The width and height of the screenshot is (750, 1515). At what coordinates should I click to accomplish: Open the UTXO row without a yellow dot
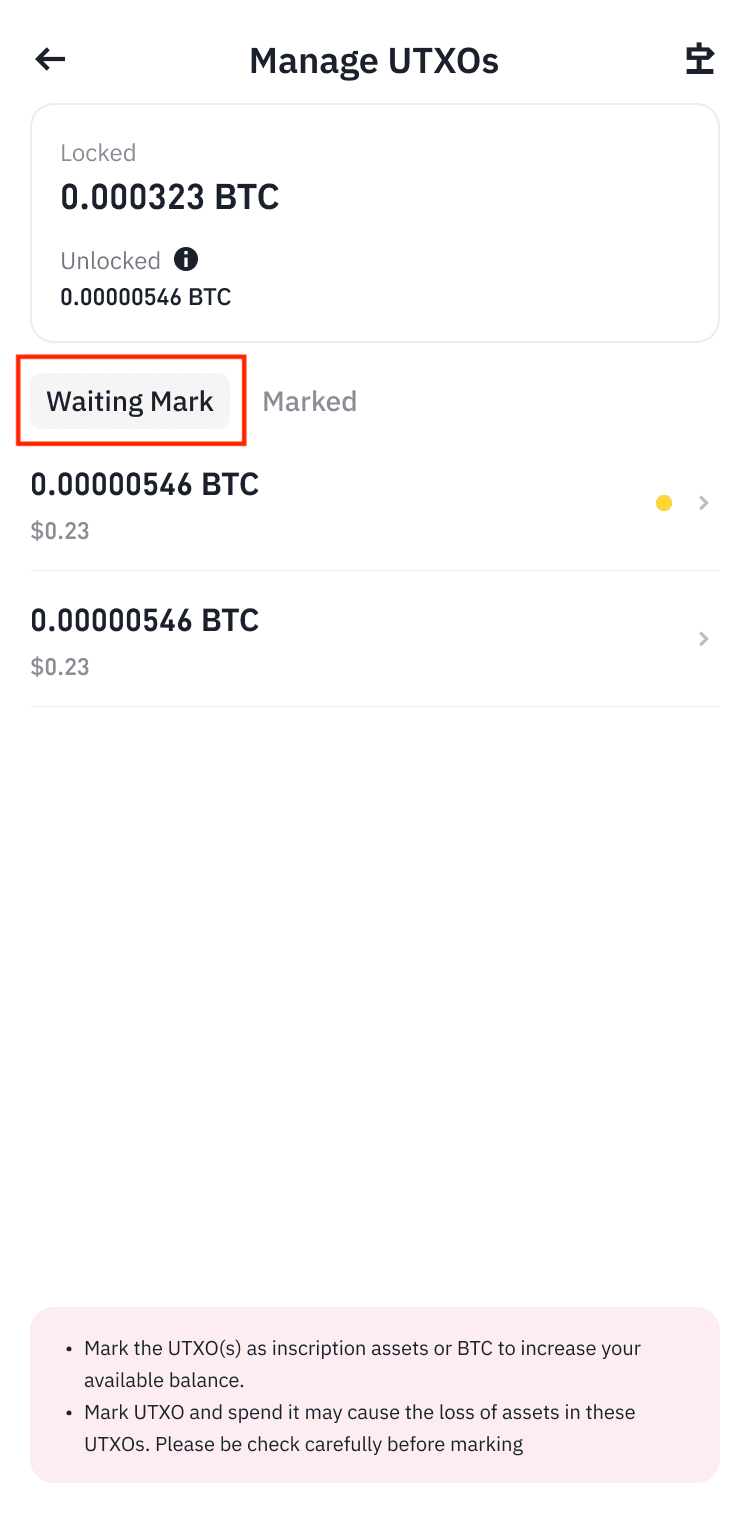point(374,639)
